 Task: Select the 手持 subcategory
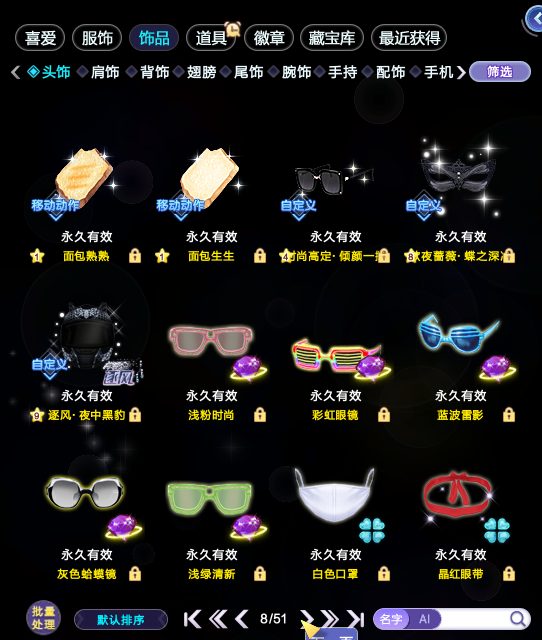[342, 72]
